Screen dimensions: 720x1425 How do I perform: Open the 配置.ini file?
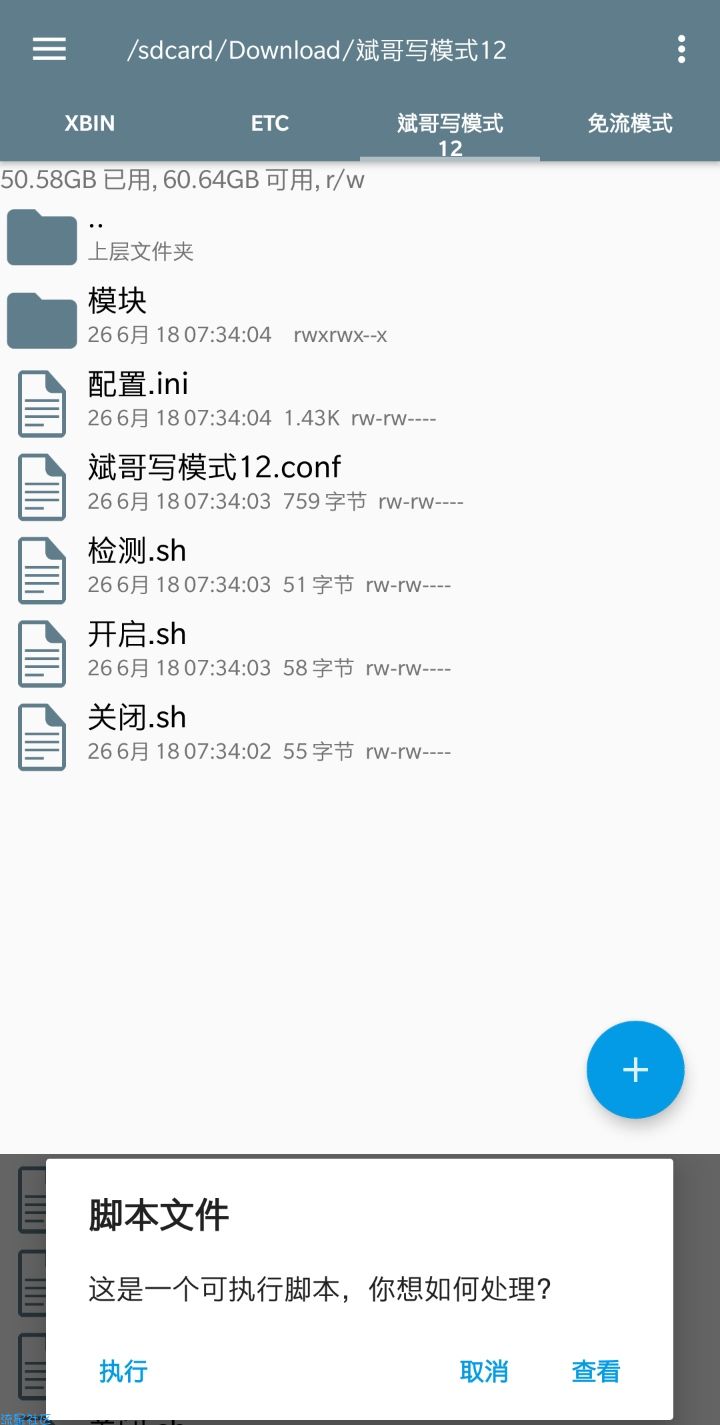pyautogui.click(x=360, y=401)
